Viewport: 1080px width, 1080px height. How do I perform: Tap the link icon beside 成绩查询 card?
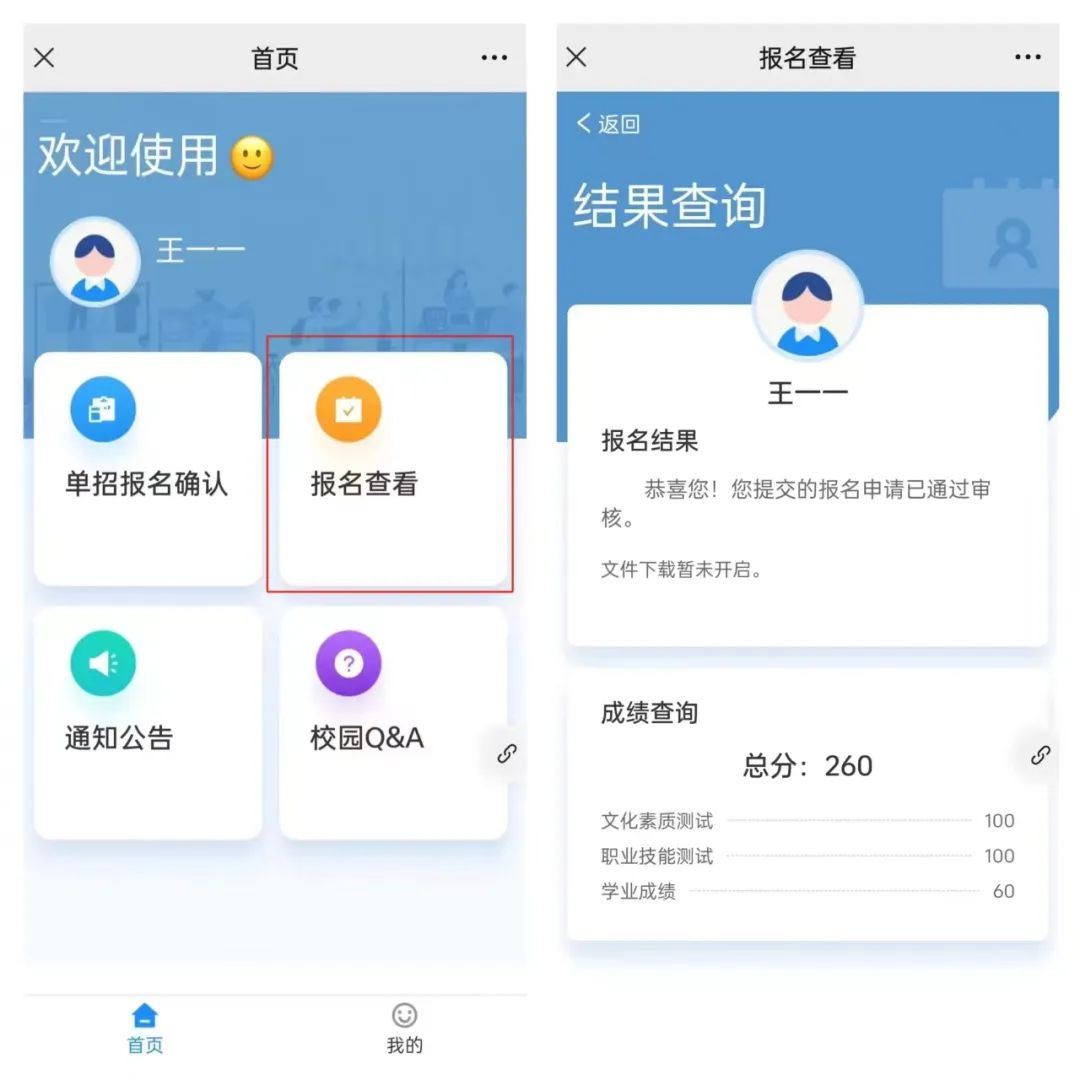pyautogui.click(x=1040, y=754)
